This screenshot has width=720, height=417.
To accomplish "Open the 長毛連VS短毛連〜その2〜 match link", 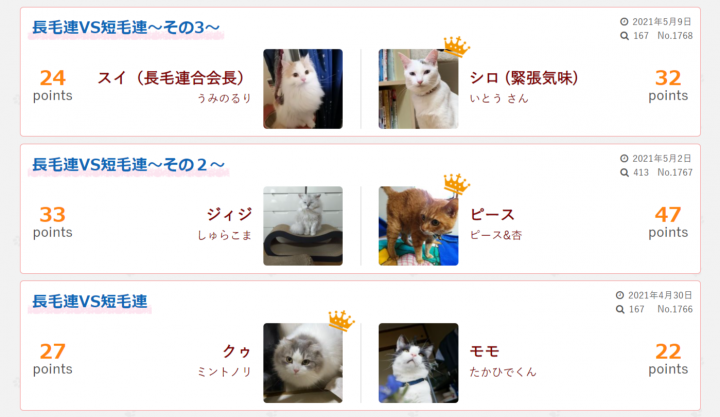I will coord(128,164).
